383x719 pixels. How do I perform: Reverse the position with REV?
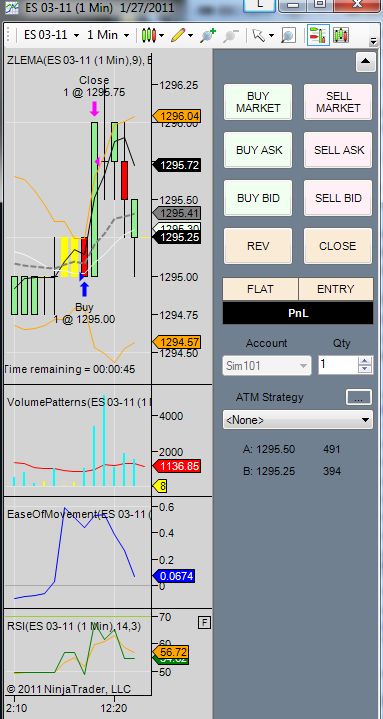click(x=258, y=246)
